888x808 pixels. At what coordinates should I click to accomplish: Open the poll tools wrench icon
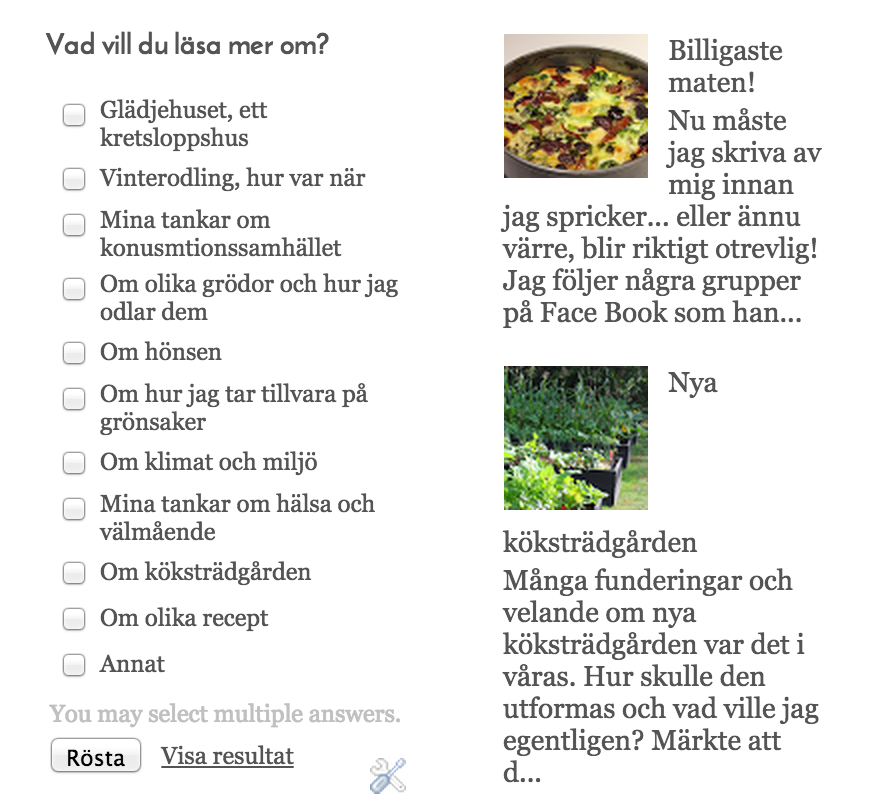pos(388,775)
